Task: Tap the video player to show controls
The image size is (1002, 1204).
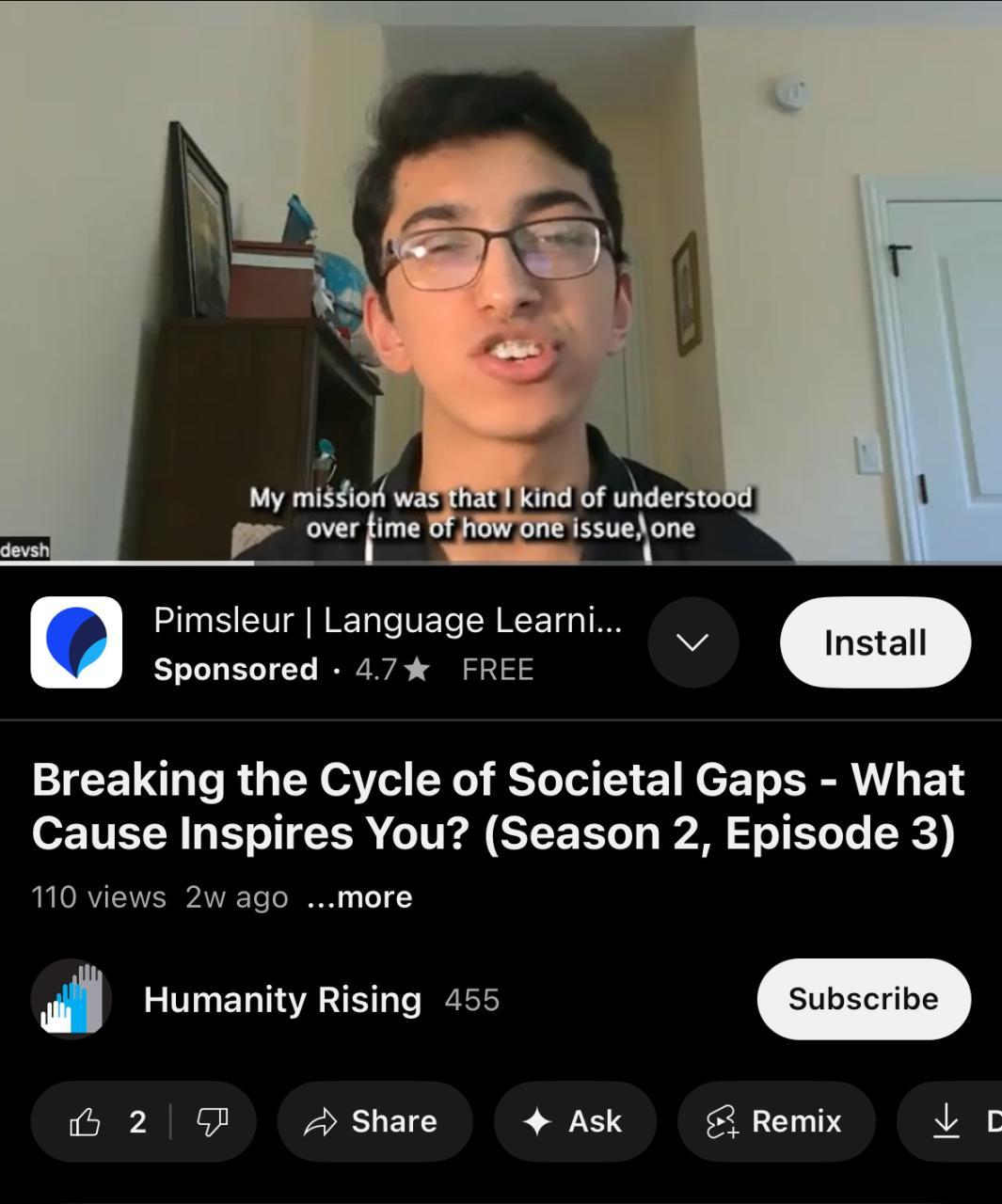Action: pos(501,282)
